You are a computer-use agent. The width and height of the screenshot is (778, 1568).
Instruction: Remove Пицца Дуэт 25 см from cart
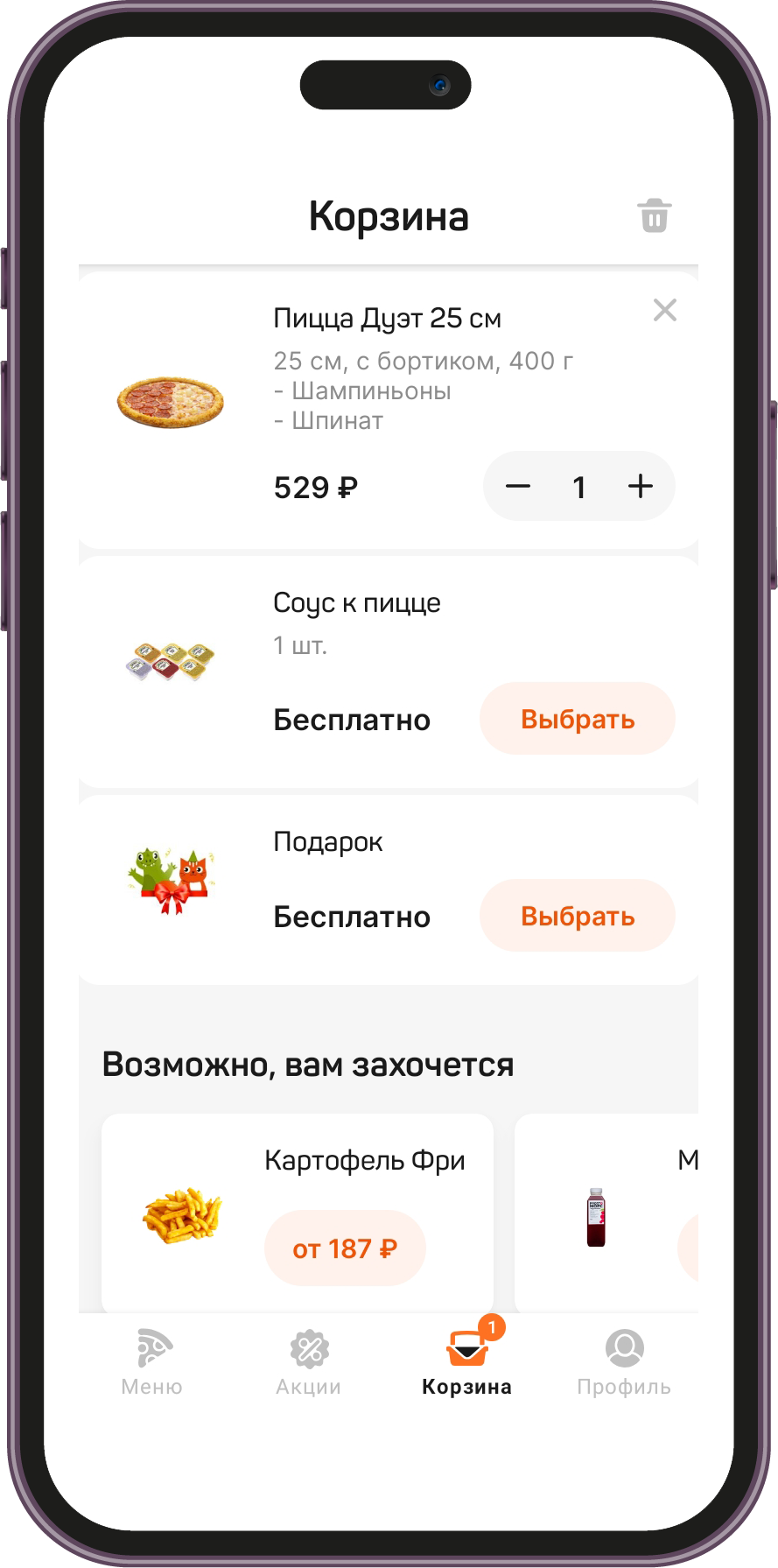[664, 310]
